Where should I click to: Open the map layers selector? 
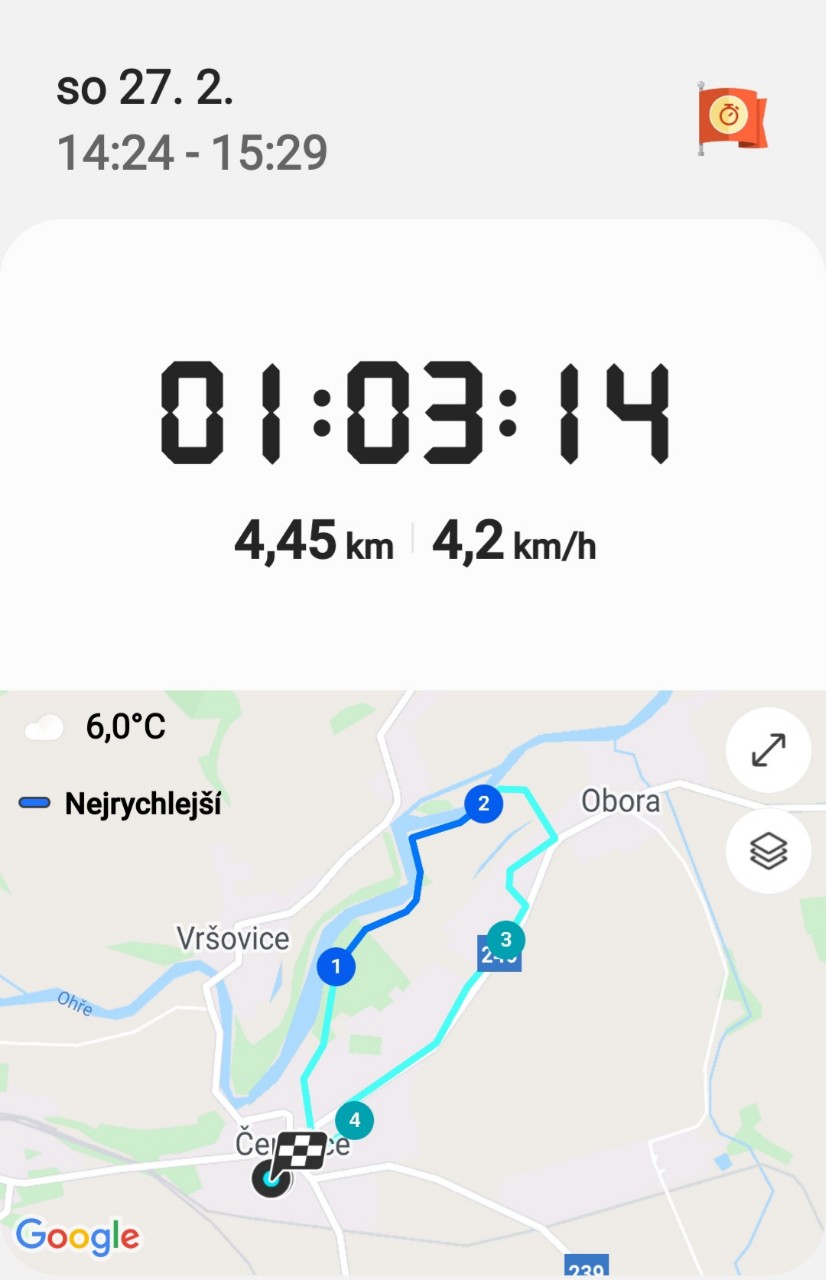coord(768,851)
